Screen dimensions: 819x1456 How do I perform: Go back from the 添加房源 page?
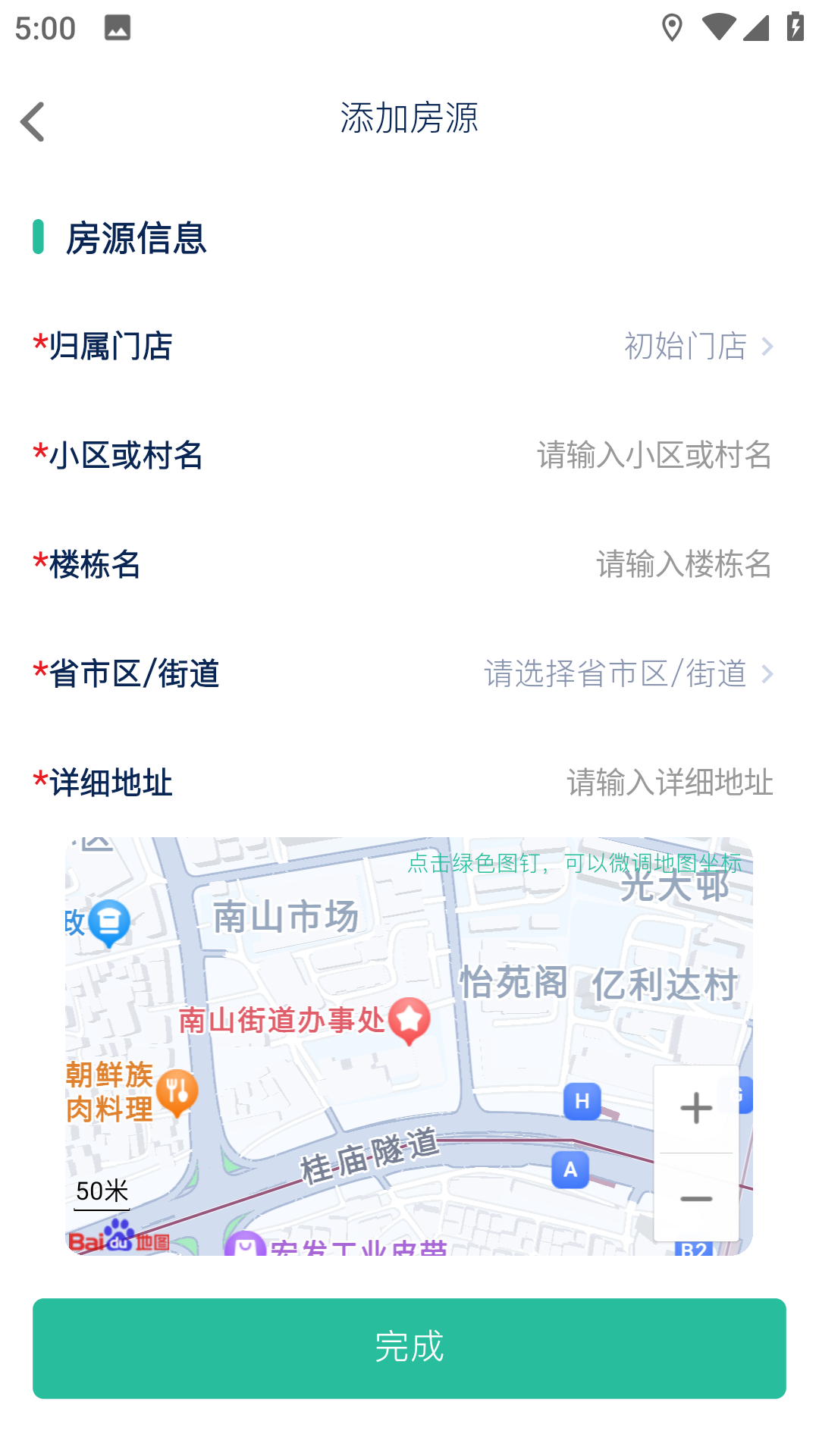tap(33, 121)
